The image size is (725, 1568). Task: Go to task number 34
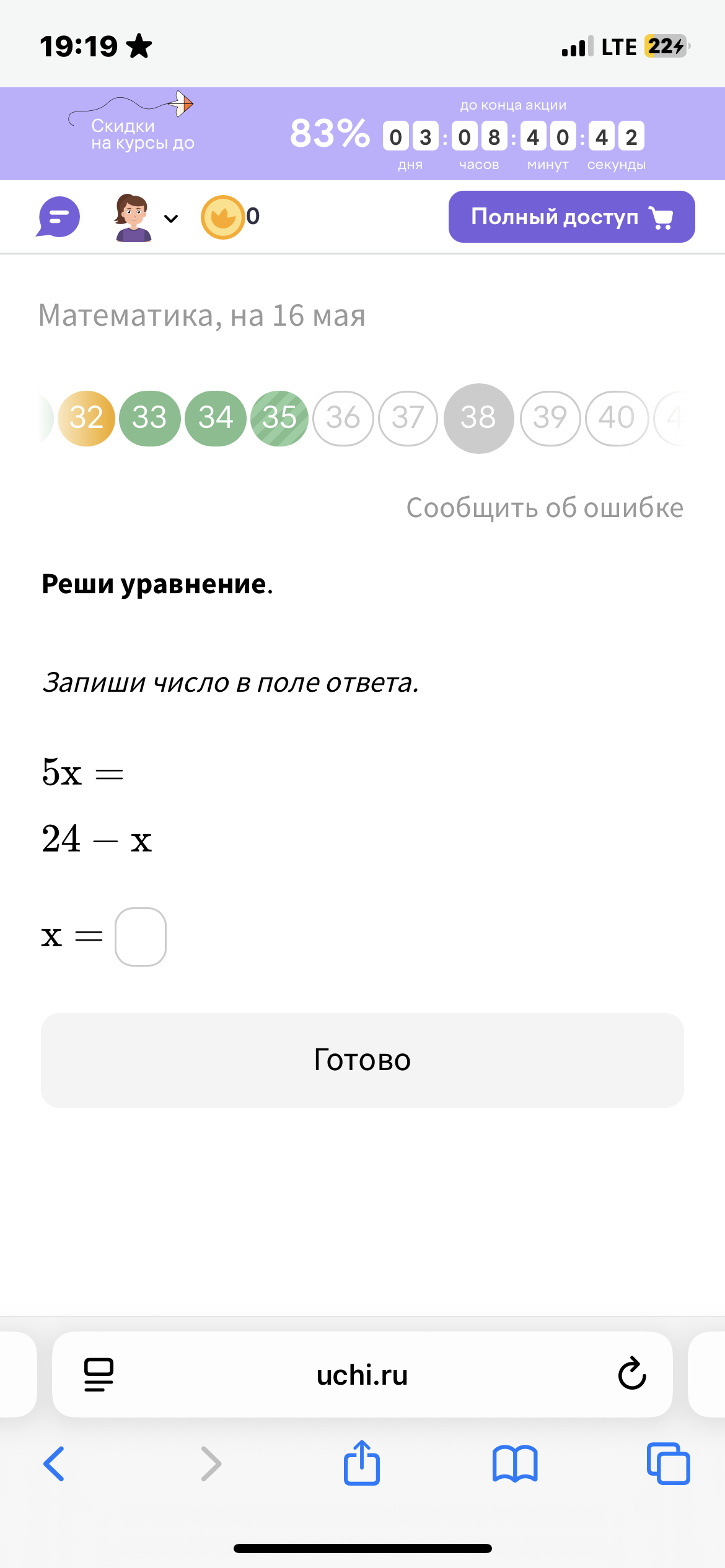point(215,418)
